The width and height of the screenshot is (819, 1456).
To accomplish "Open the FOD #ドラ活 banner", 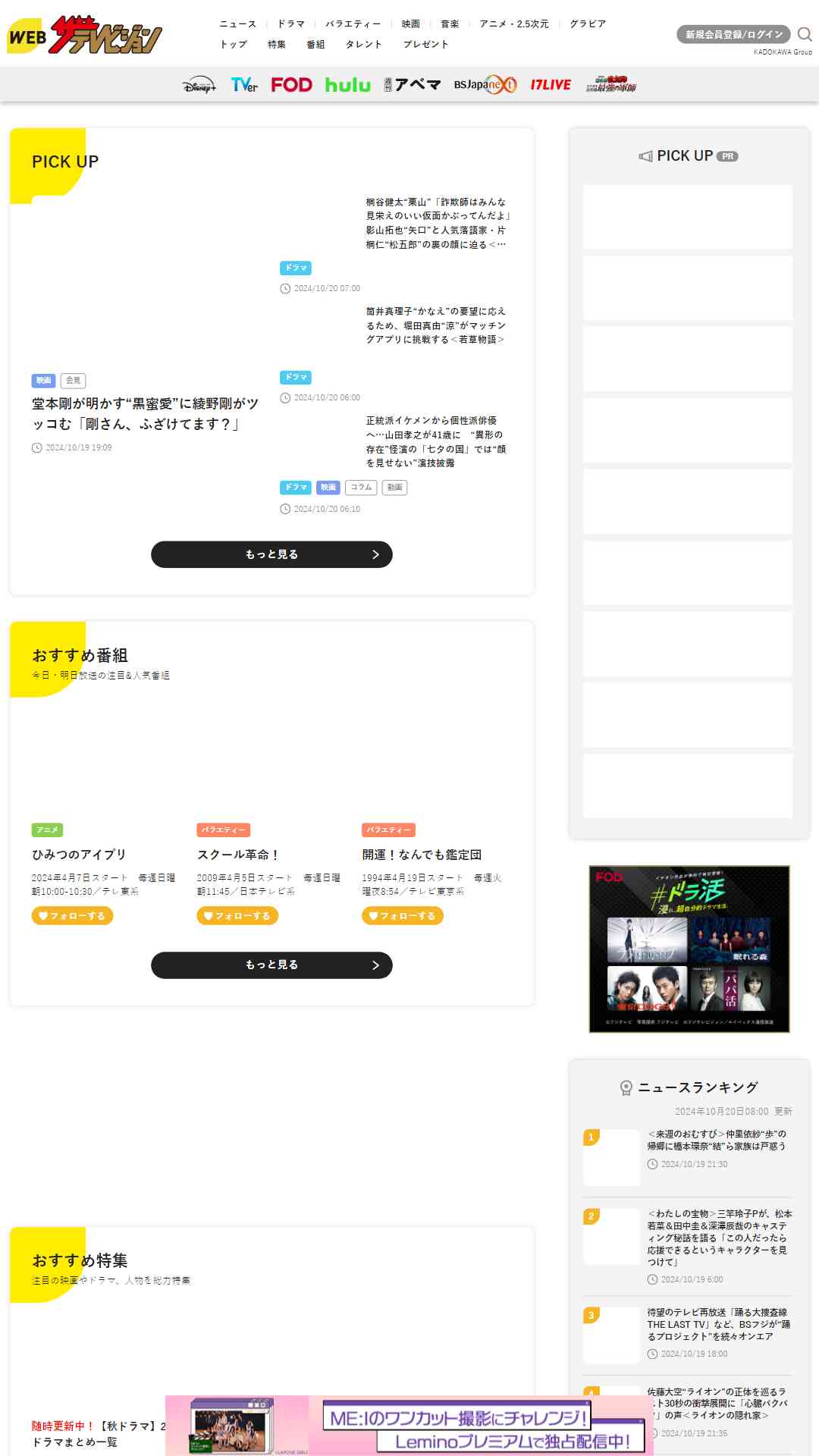I will 689,949.
